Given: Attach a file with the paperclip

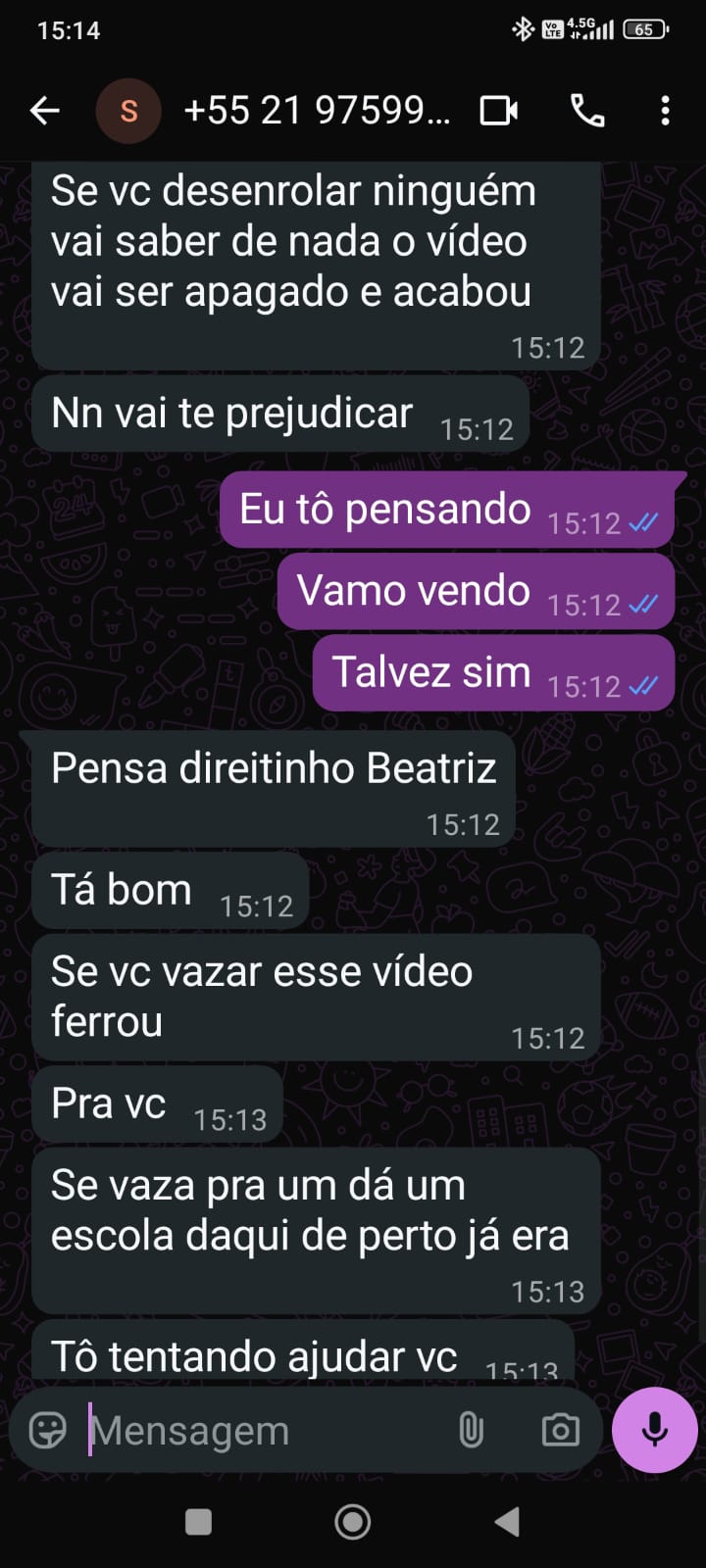Looking at the screenshot, I should (x=472, y=1431).
